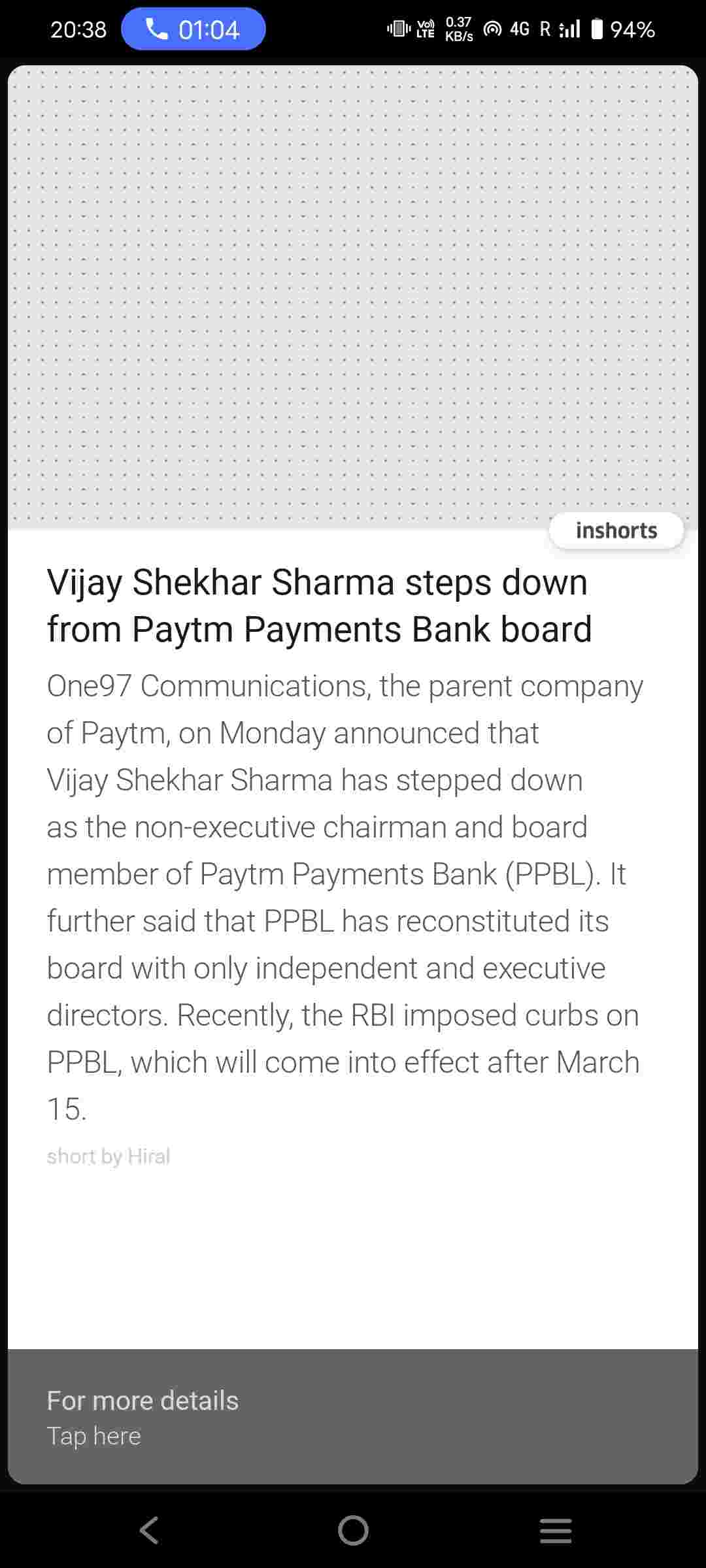Viewport: 706px width, 1568px height.
Task: Go back using the navigation bar
Action: 150,1530
